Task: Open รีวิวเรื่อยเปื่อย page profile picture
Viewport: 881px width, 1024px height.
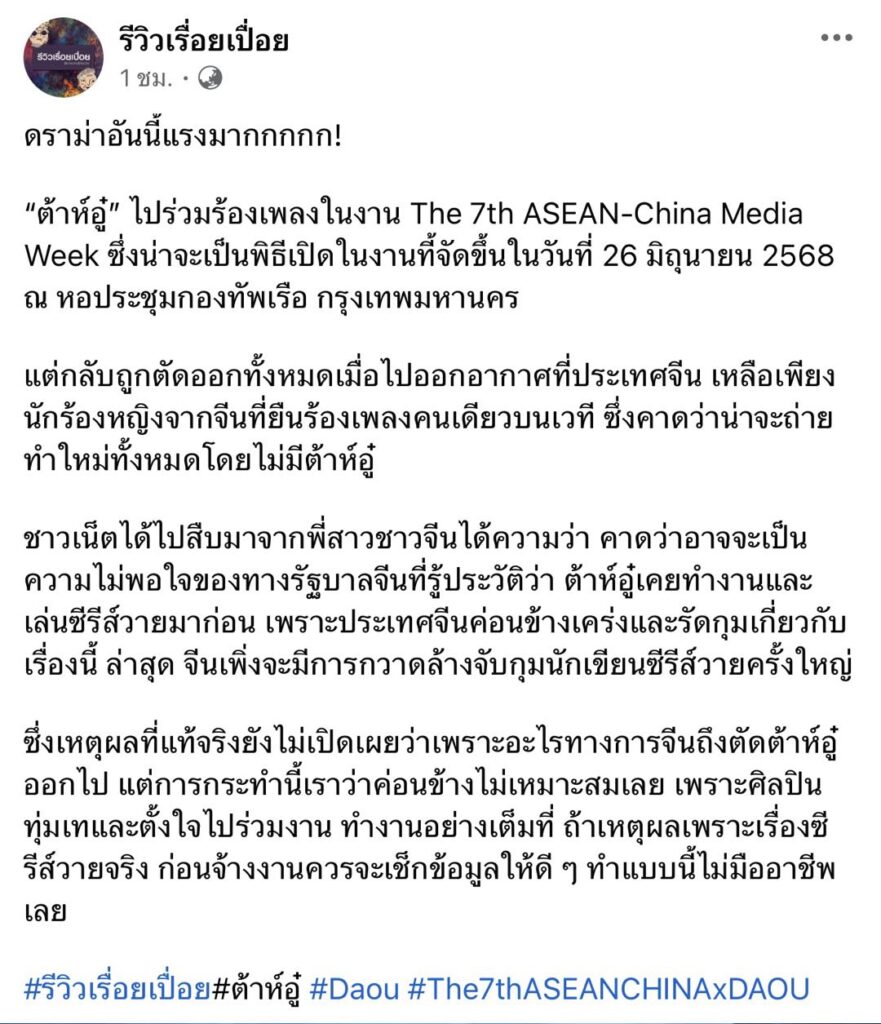Action: pyautogui.click(x=64, y=57)
